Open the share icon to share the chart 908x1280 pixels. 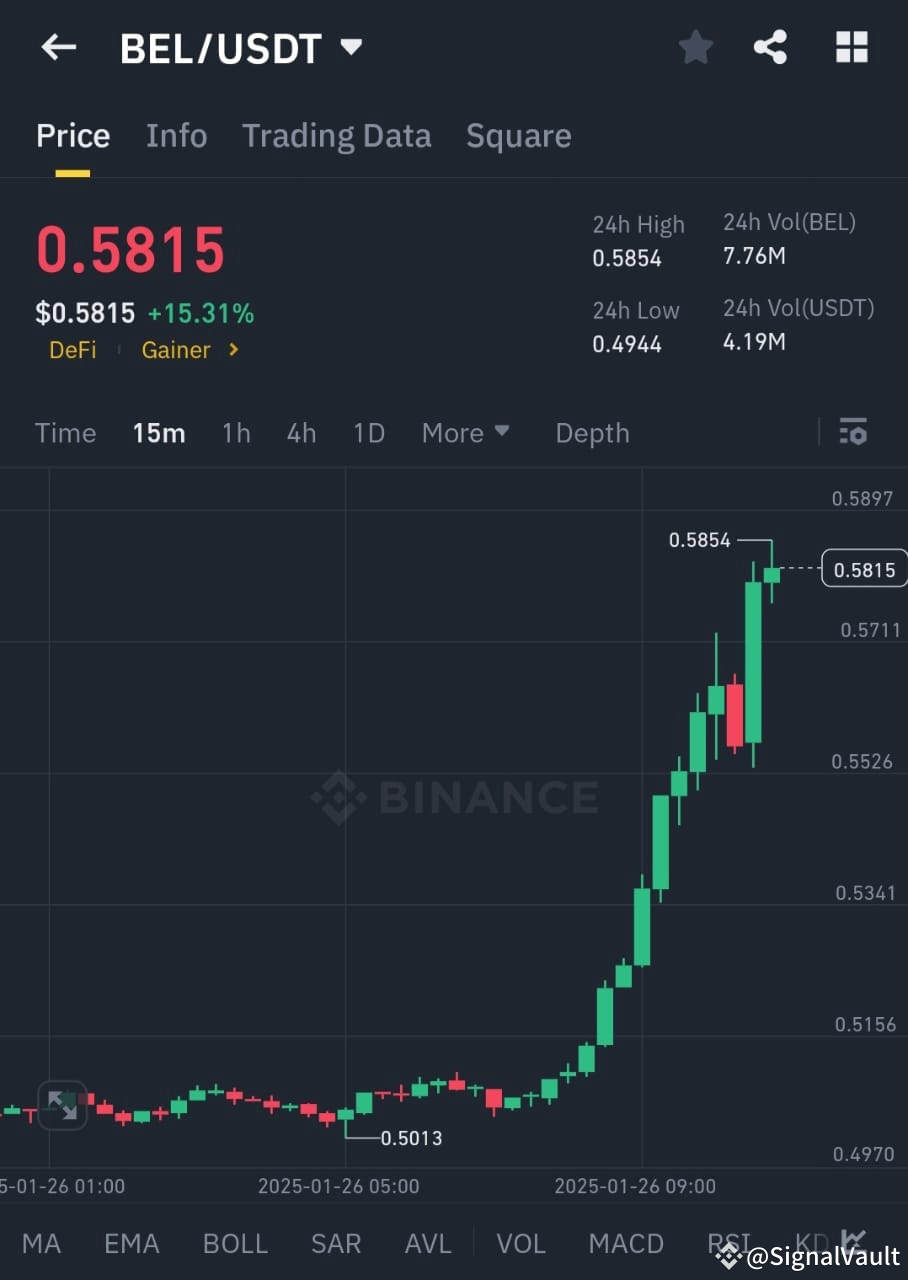pyautogui.click(x=771, y=47)
